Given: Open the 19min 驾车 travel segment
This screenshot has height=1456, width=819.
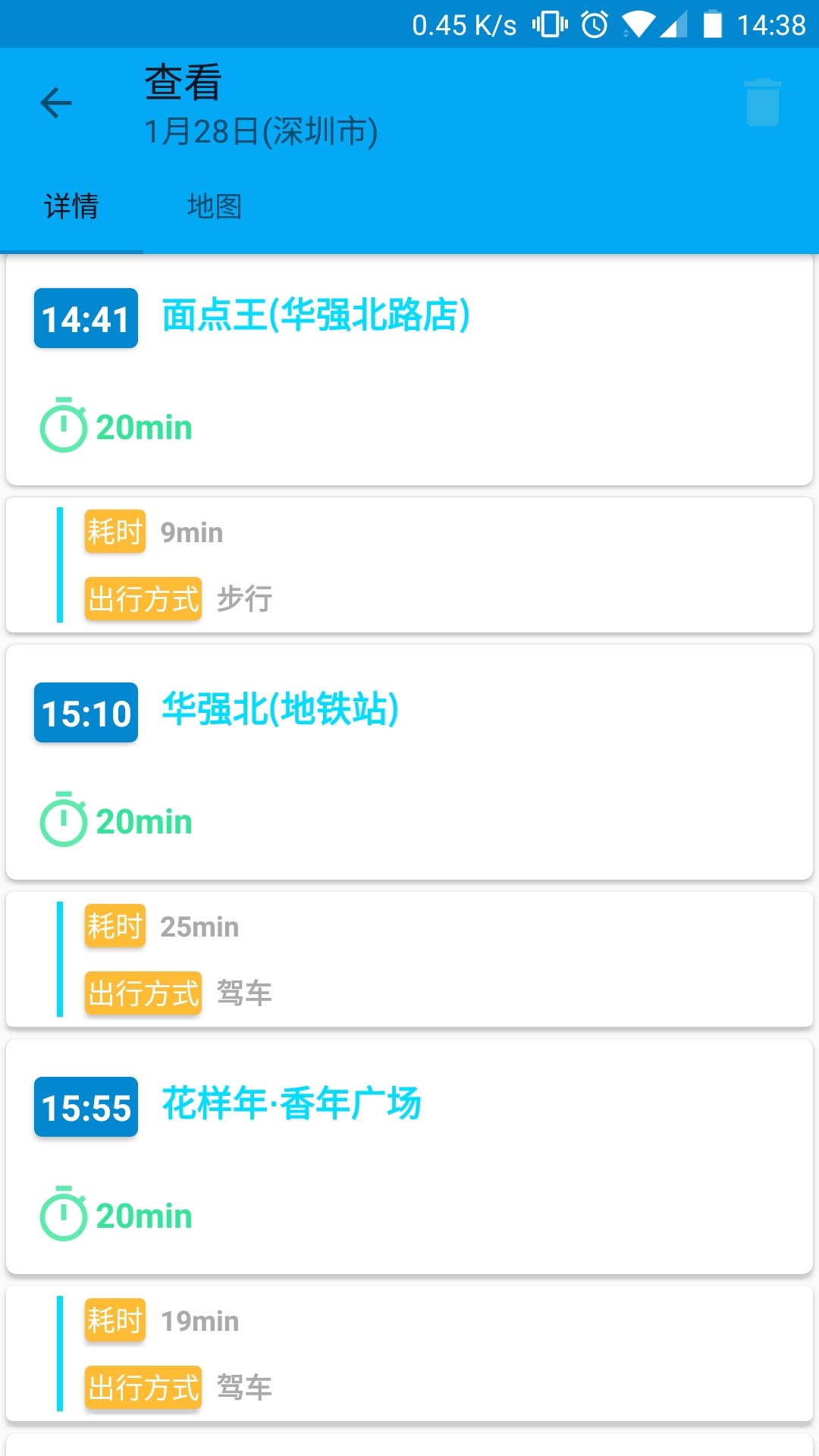Looking at the screenshot, I should (409, 1354).
